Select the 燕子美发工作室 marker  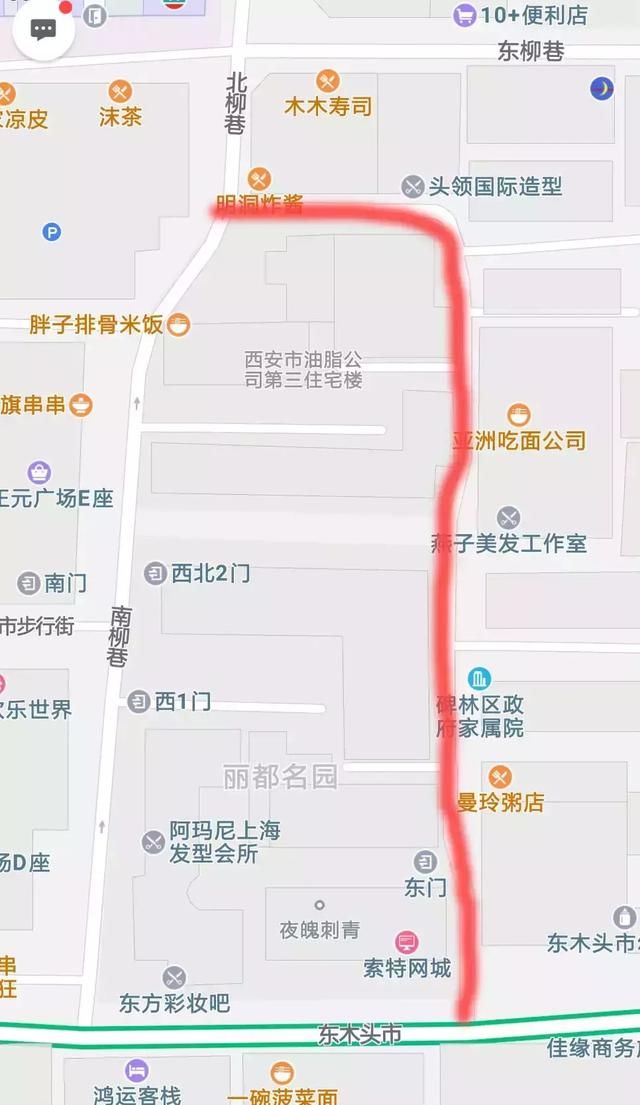(509, 518)
